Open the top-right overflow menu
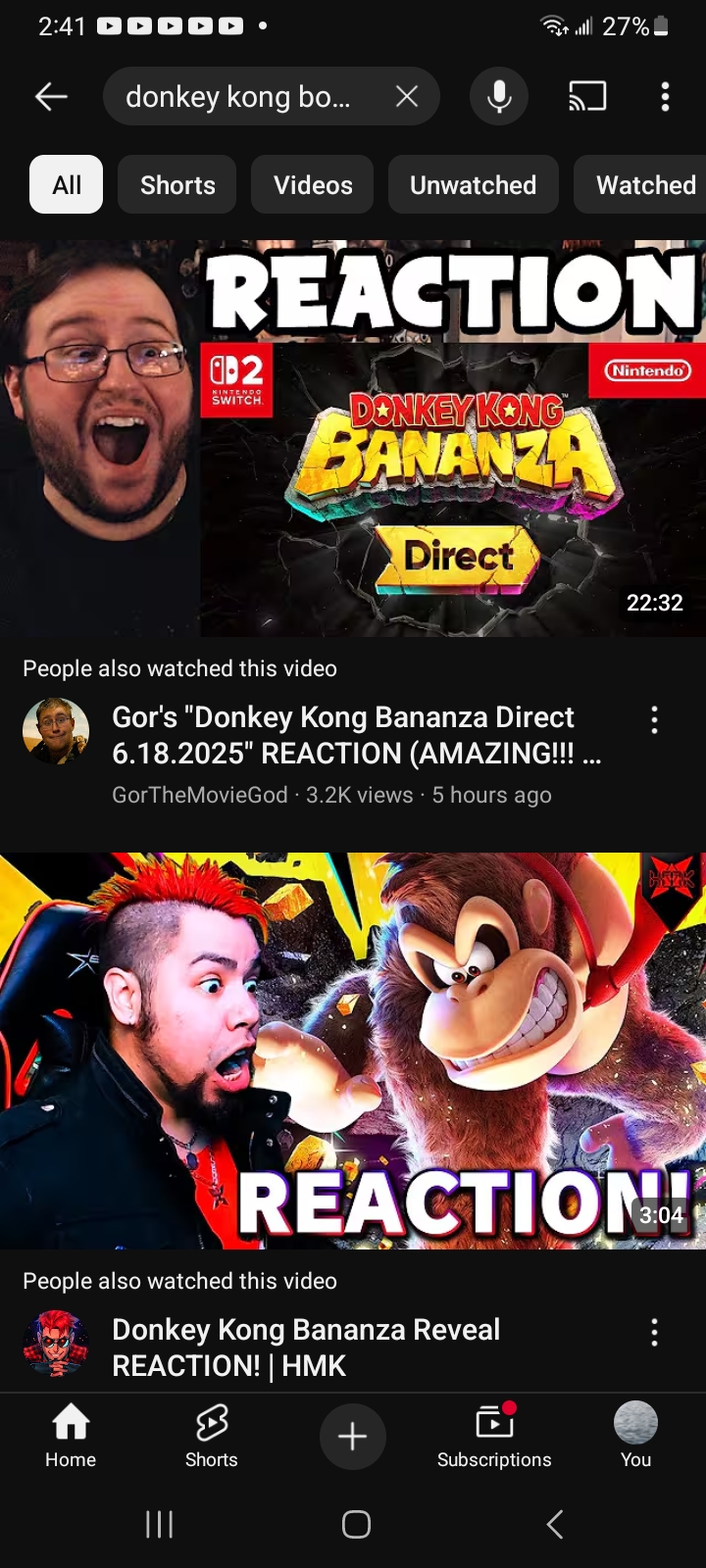706x1568 pixels. coord(665,96)
